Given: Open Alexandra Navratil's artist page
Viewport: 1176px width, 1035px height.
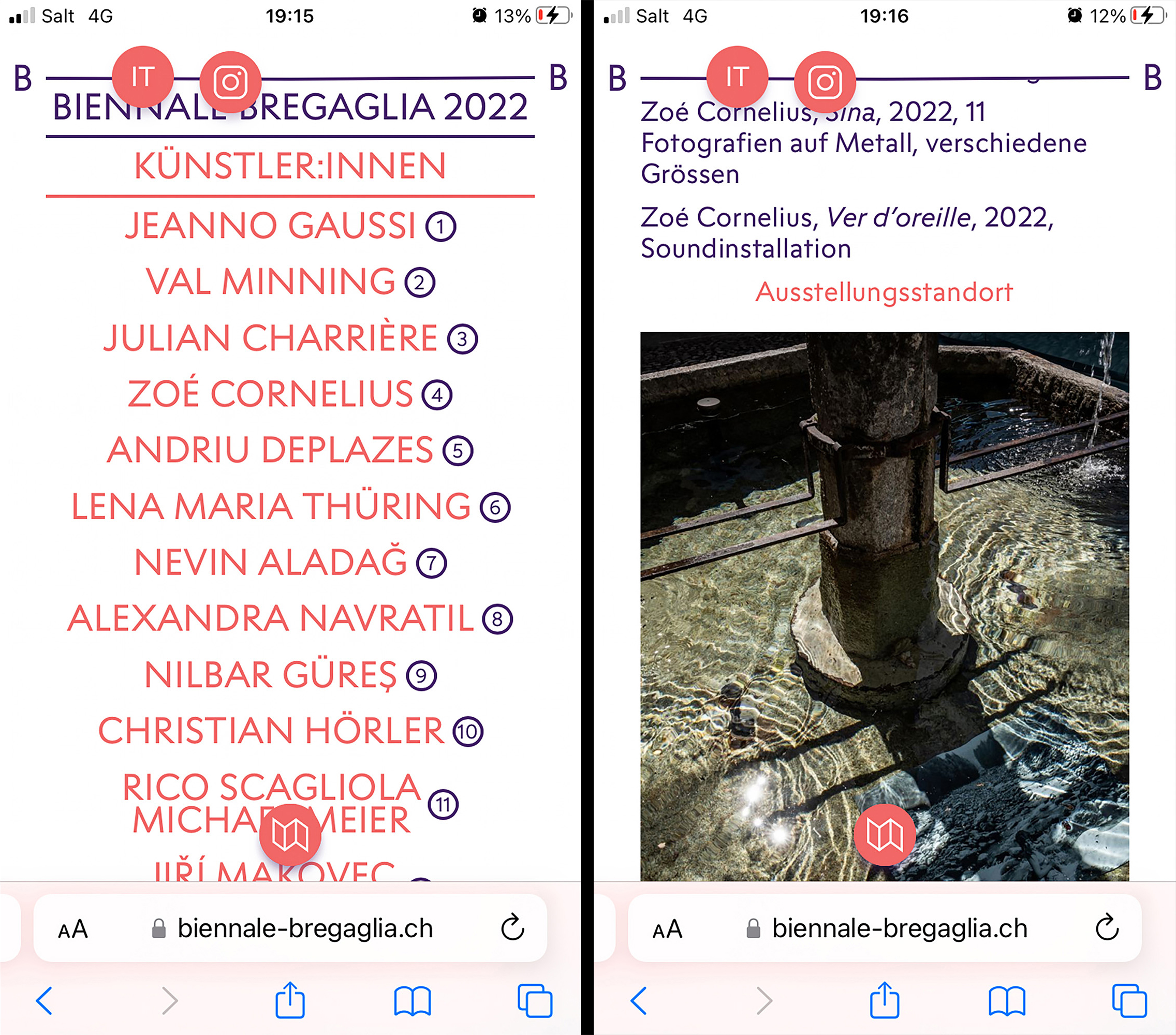Looking at the screenshot, I should coord(270,618).
